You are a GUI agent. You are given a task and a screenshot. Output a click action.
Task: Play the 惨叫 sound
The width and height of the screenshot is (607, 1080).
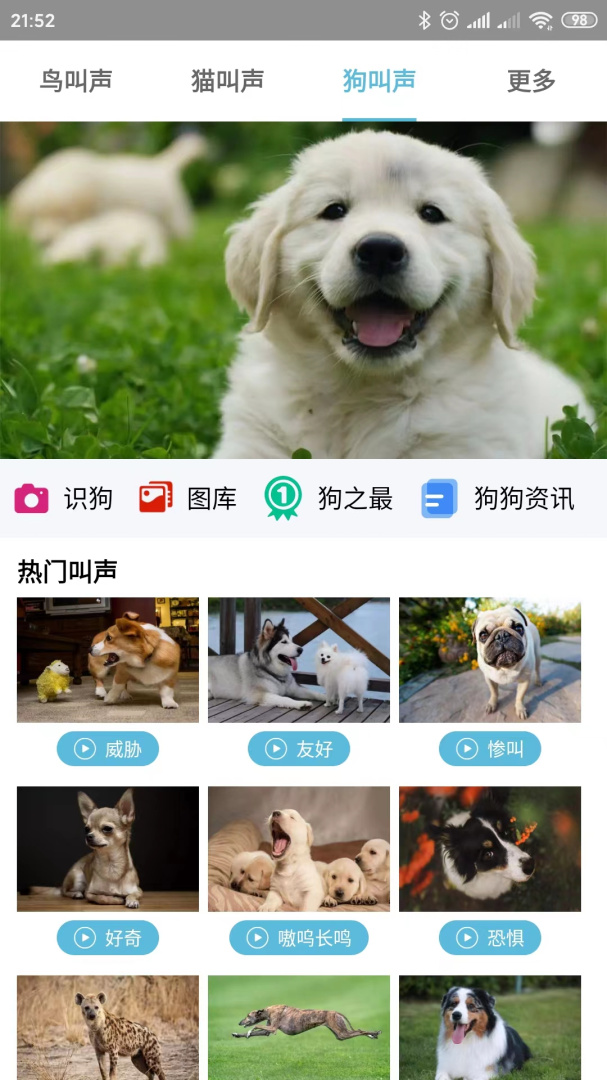pyautogui.click(x=490, y=749)
